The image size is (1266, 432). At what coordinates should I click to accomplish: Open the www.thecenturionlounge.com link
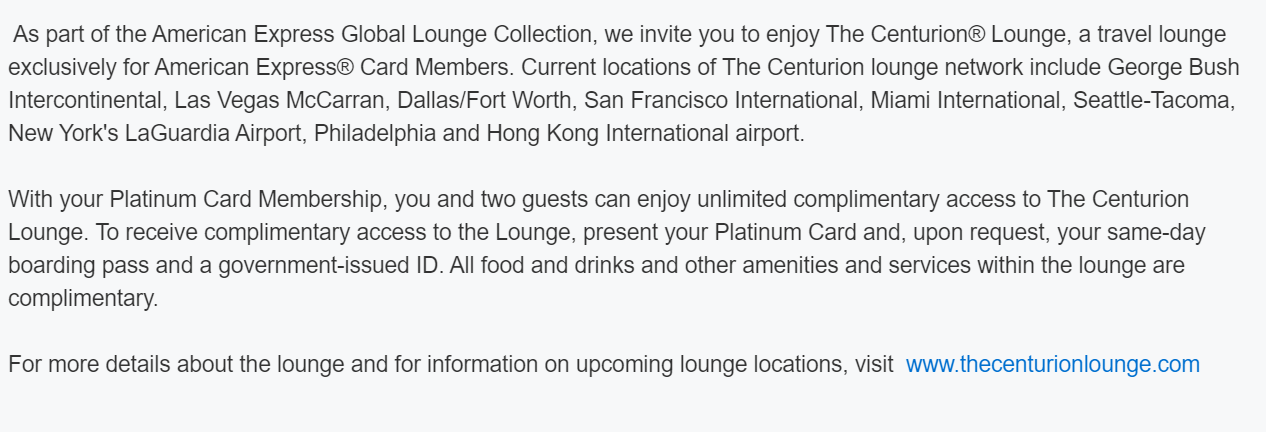click(x=1052, y=364)
